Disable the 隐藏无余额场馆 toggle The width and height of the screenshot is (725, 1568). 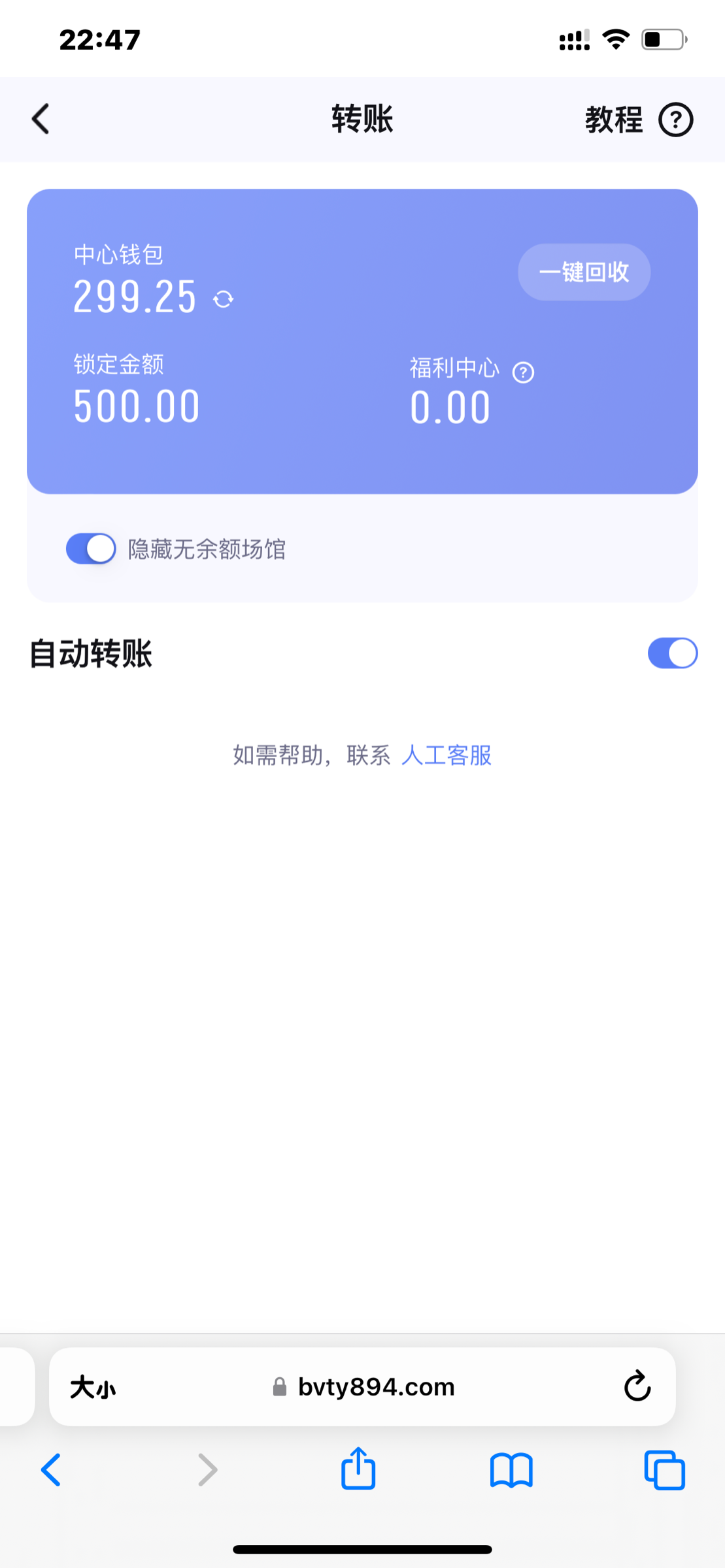[90, 549]
